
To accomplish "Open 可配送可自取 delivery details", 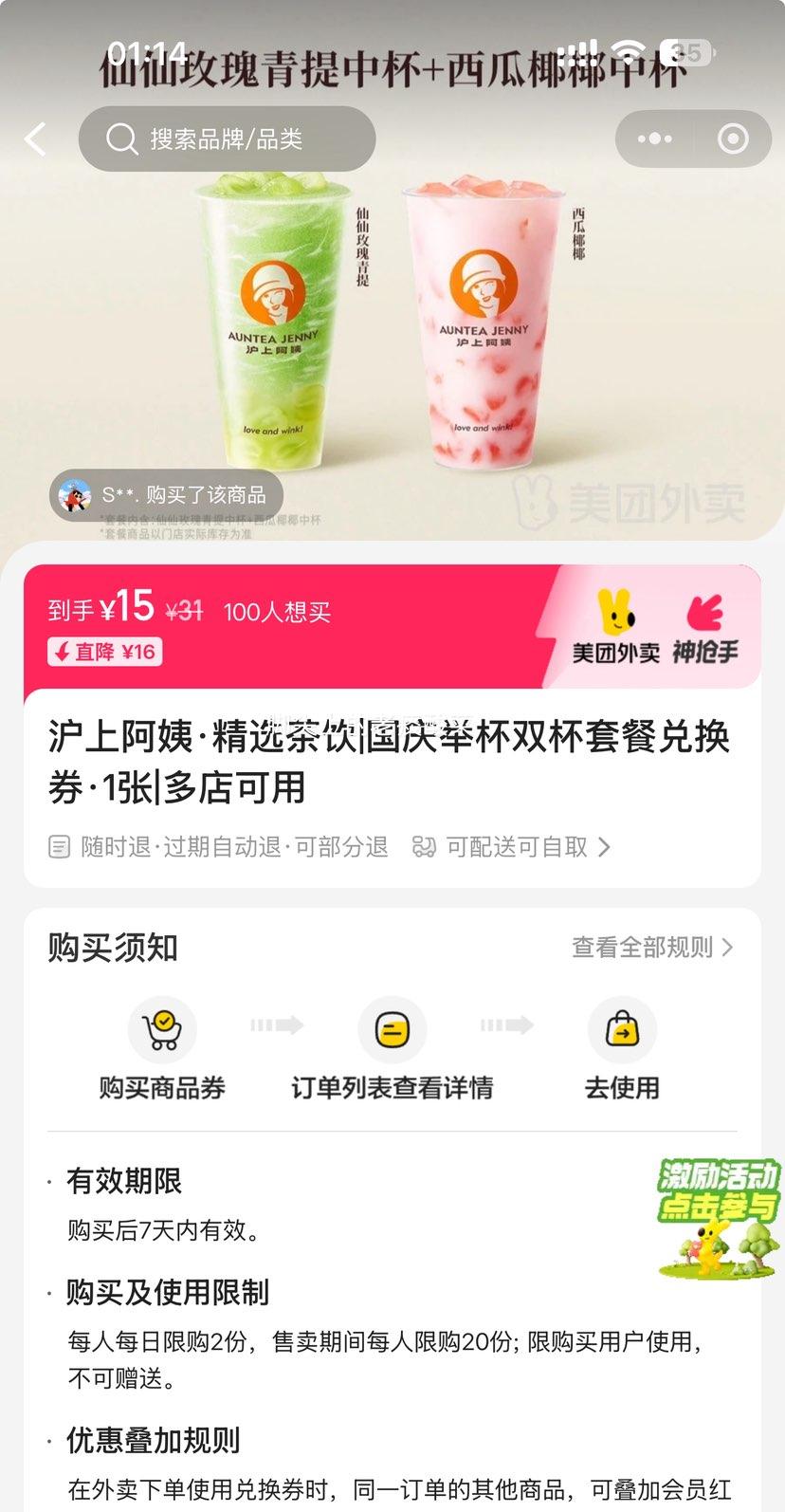I will tap(512, 847).
